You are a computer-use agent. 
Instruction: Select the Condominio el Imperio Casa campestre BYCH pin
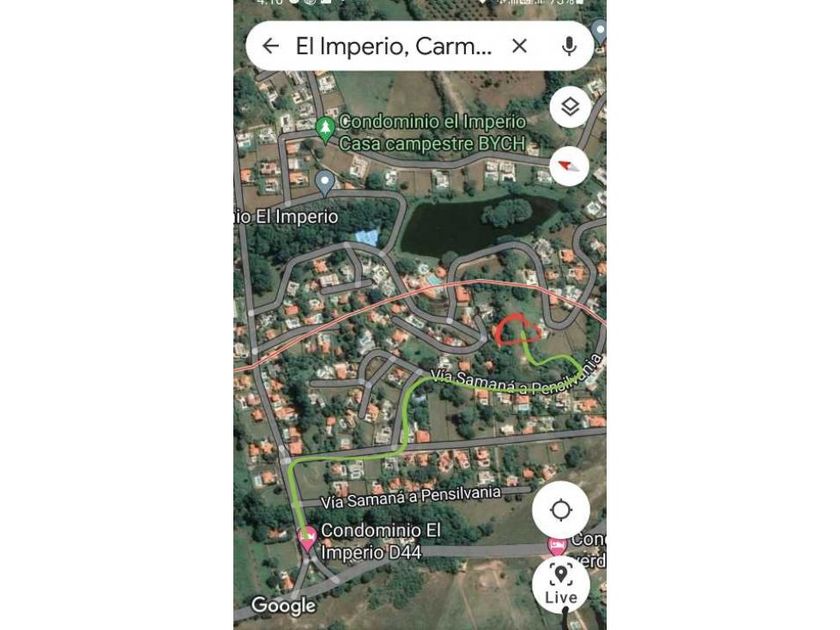pyautogui.click(x=325, y=129)
